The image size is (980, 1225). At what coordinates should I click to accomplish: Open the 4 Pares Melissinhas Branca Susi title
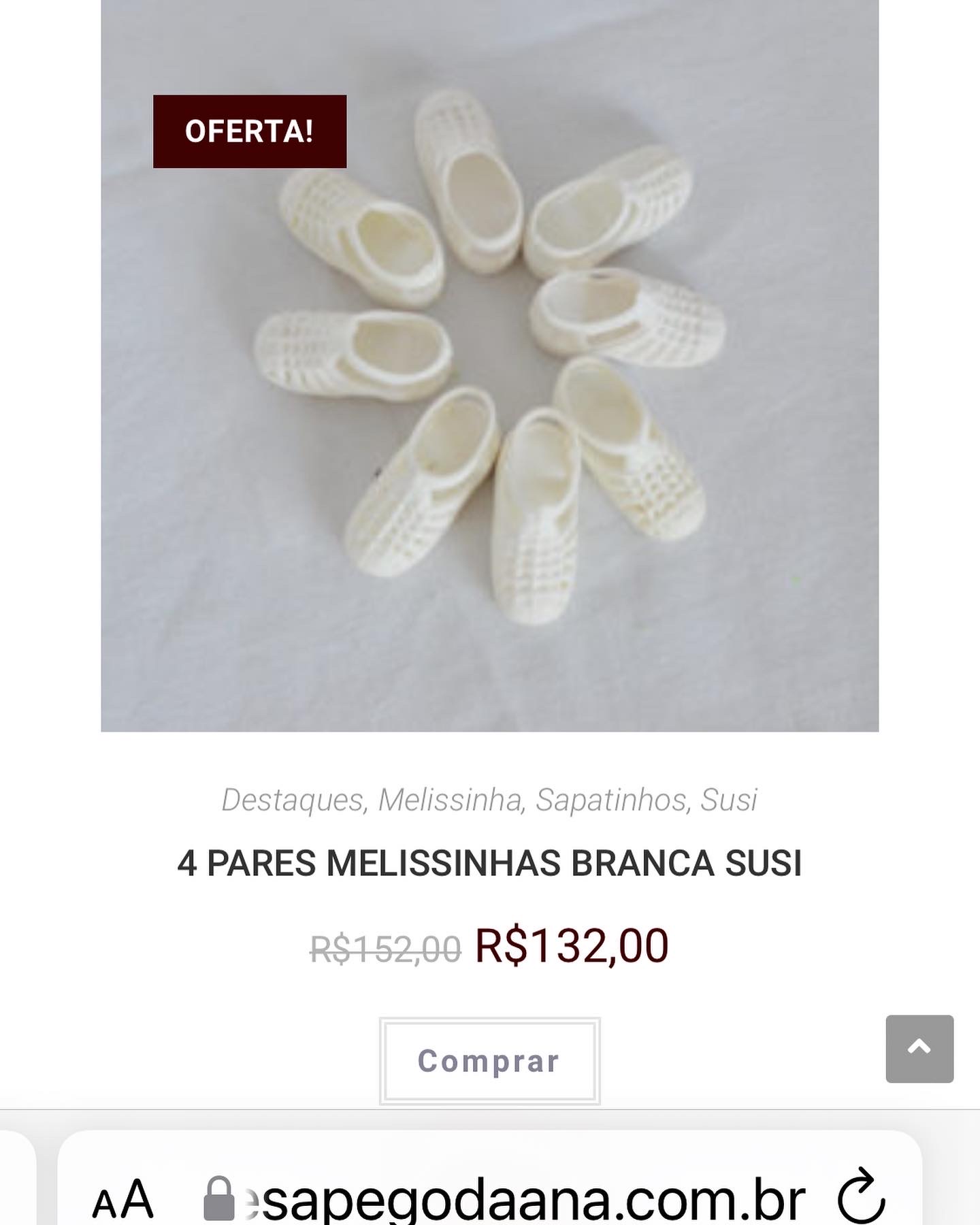pyautogui.click(x=489, y=864)
